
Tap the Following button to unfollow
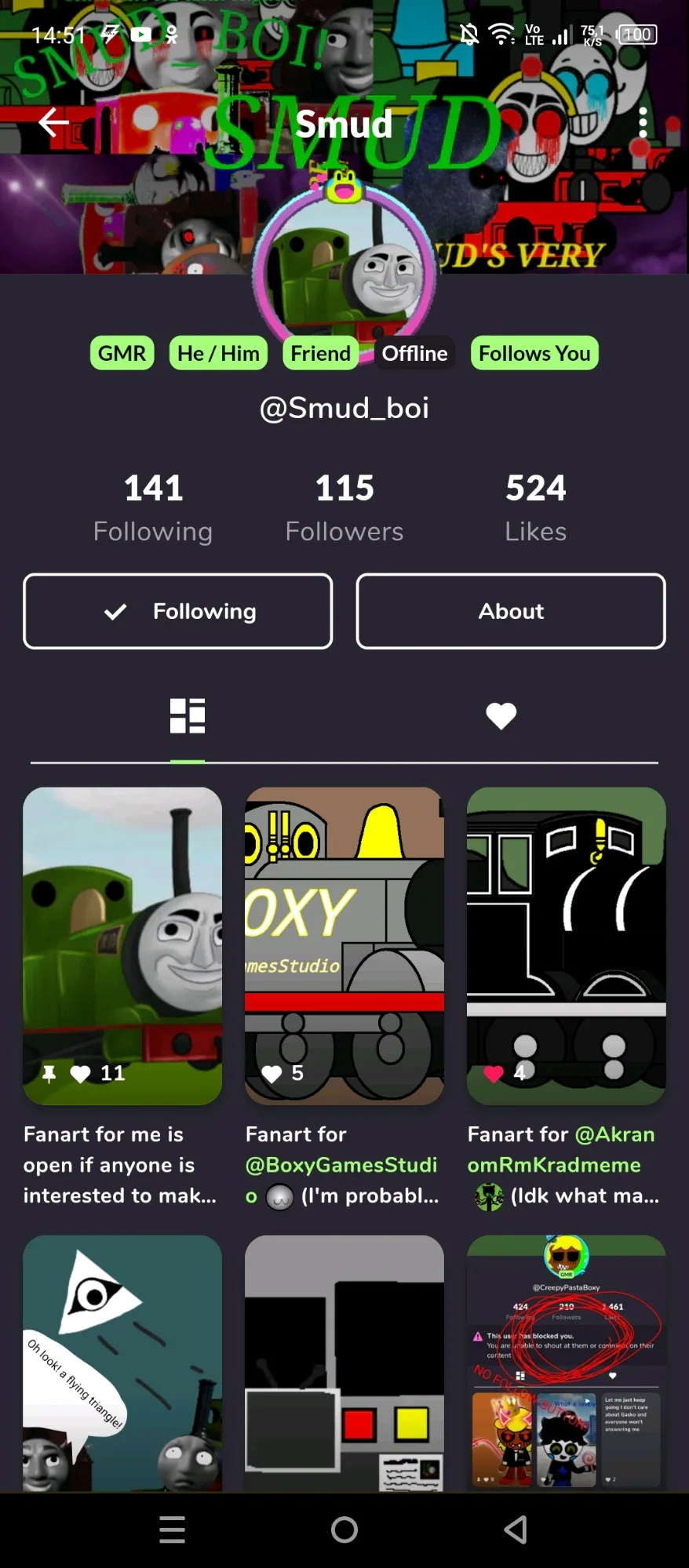coord(178,611)
